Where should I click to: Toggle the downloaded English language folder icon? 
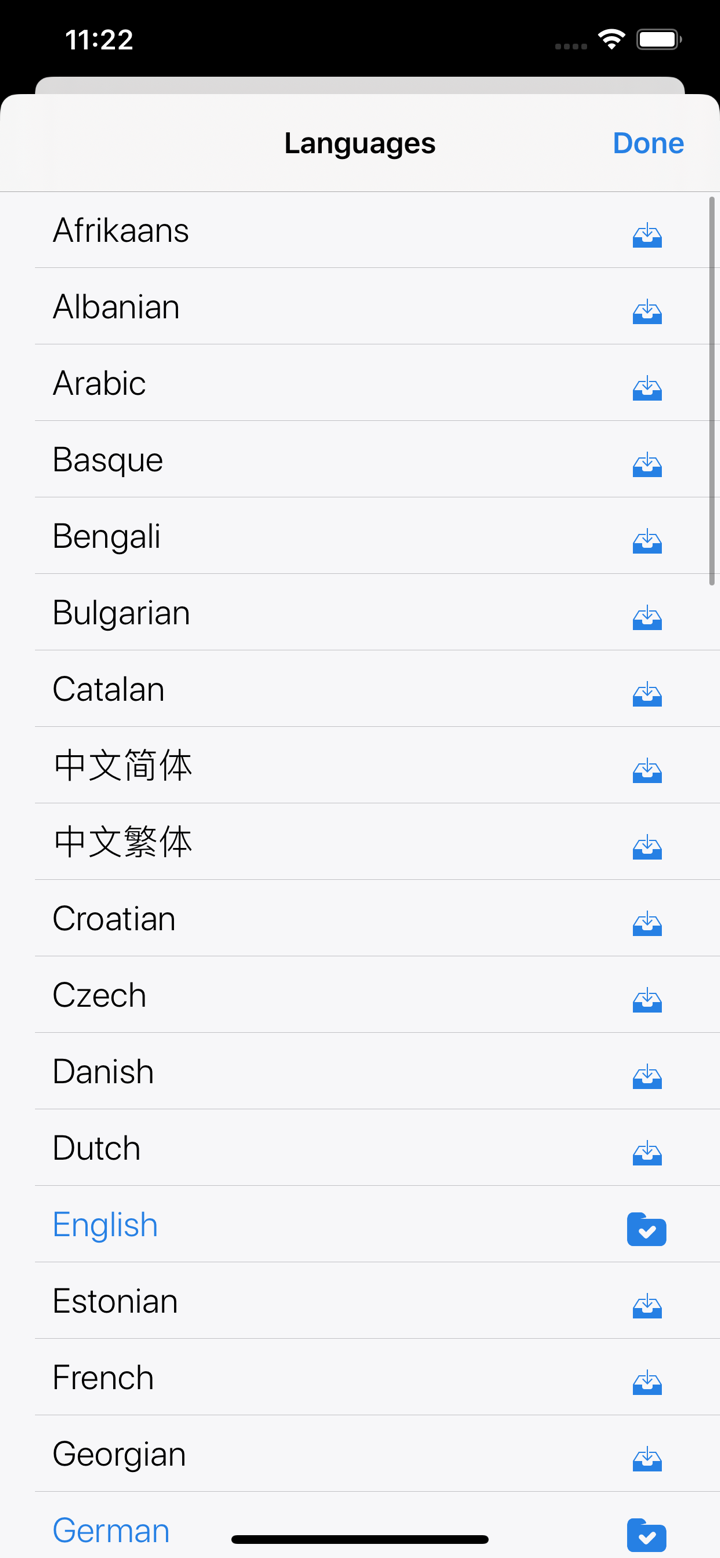click(647, 1229)
